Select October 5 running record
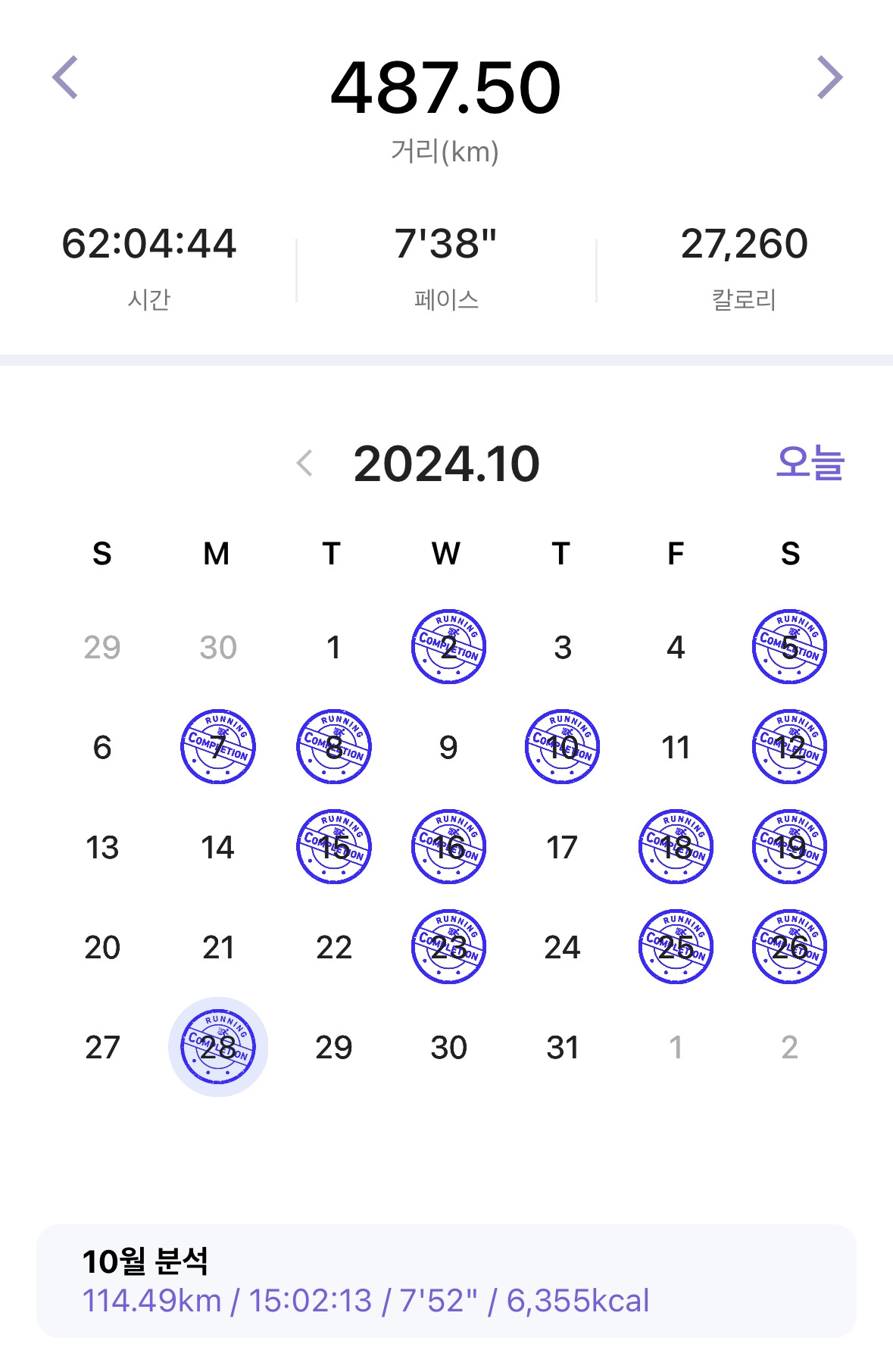Image resolution: width=893 pixels, height=1372 pixels. tap(789, 647)
